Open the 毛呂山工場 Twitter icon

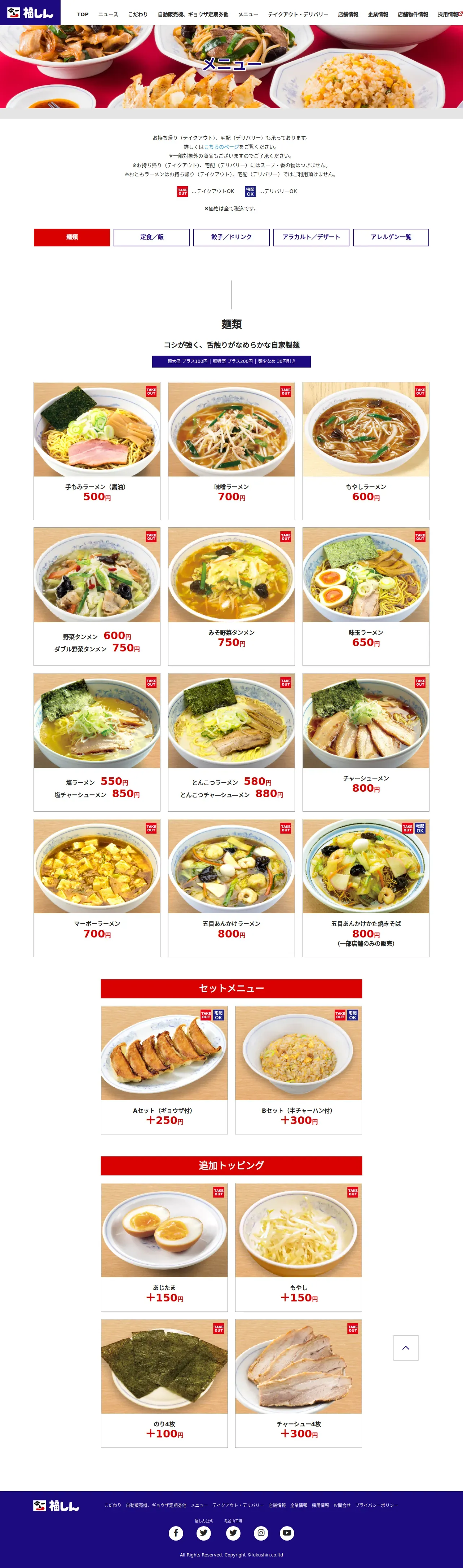click(x=233, y=1533)
